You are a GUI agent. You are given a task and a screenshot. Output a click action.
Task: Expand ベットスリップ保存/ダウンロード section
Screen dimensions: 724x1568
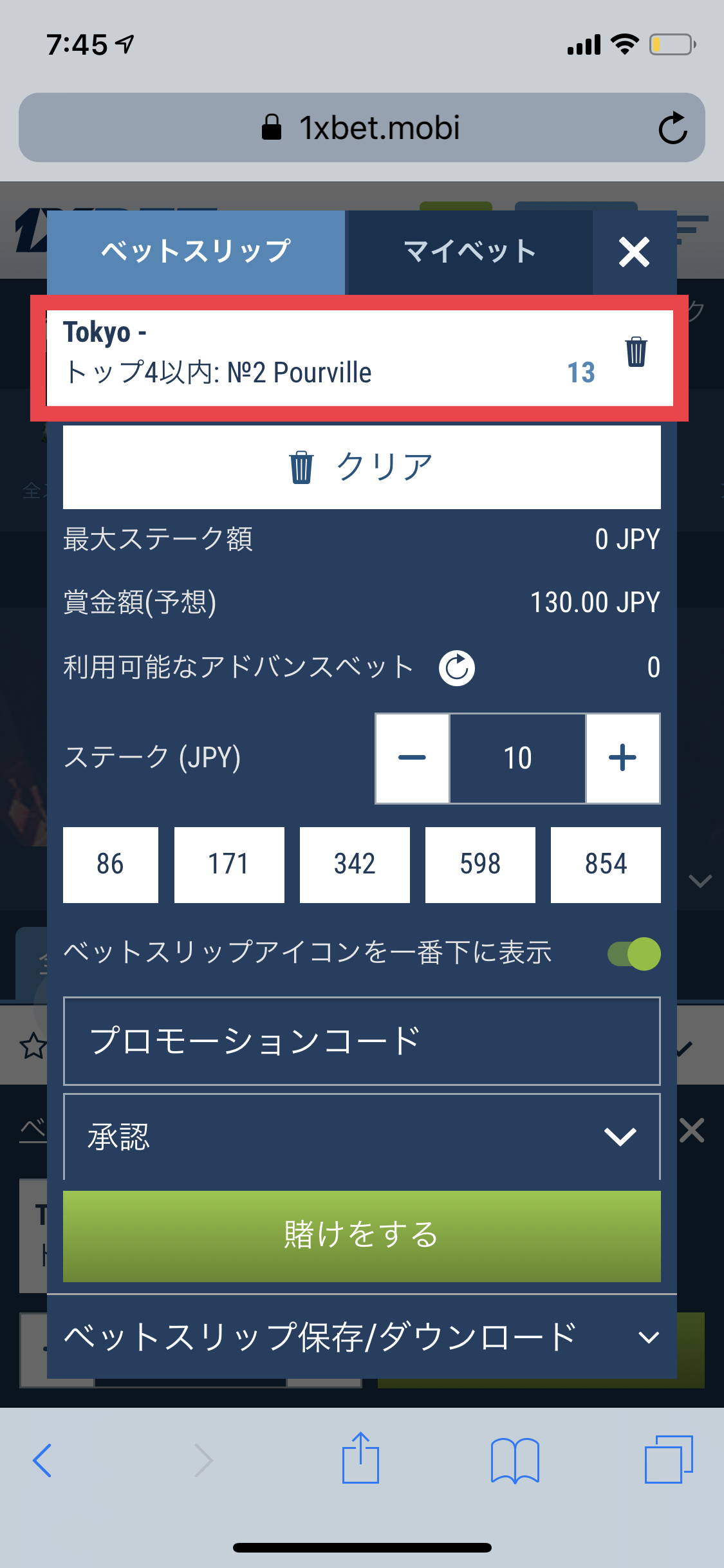pos(362,1337)
